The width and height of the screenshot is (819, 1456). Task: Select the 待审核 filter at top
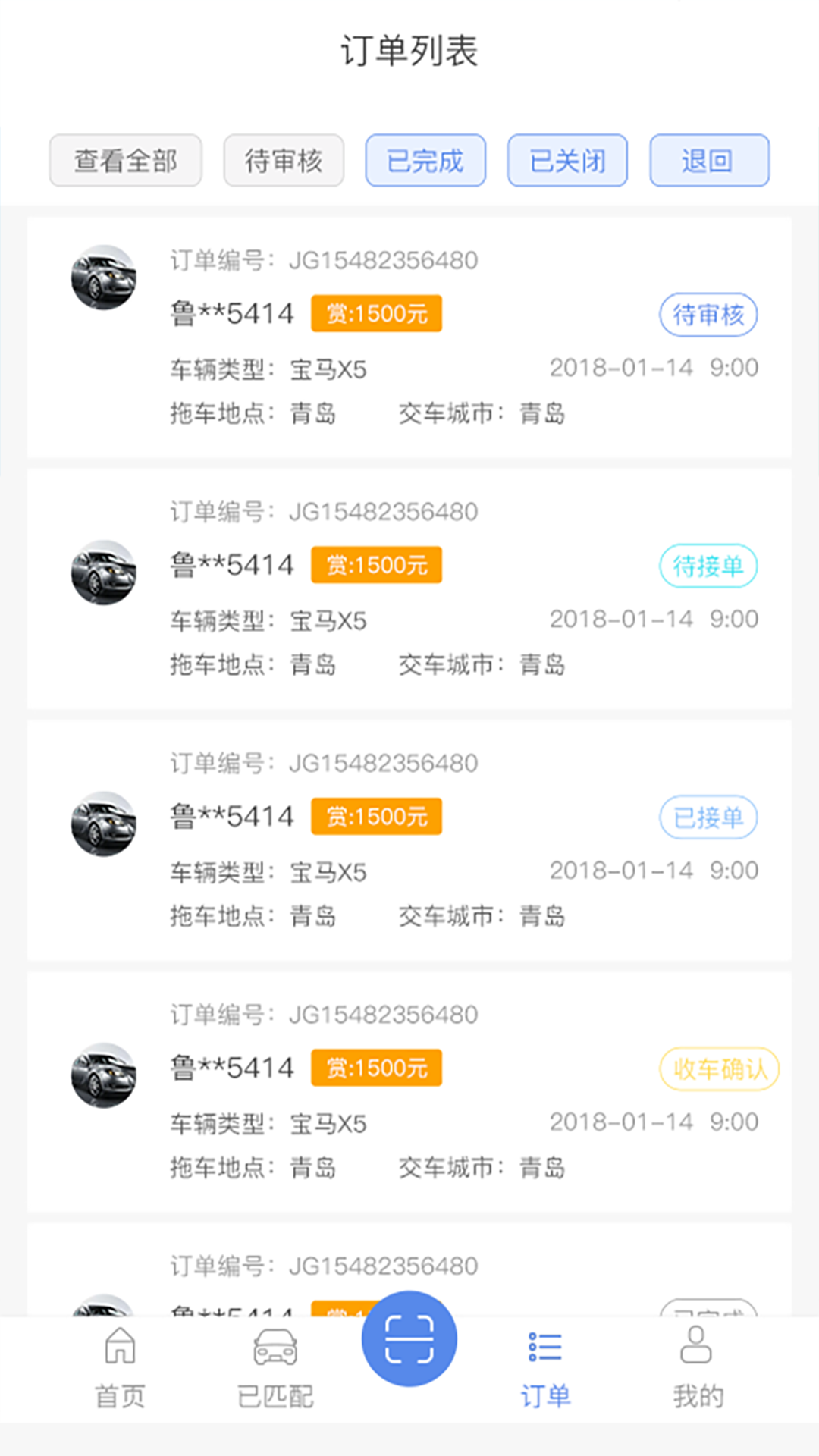click(283, 160)
